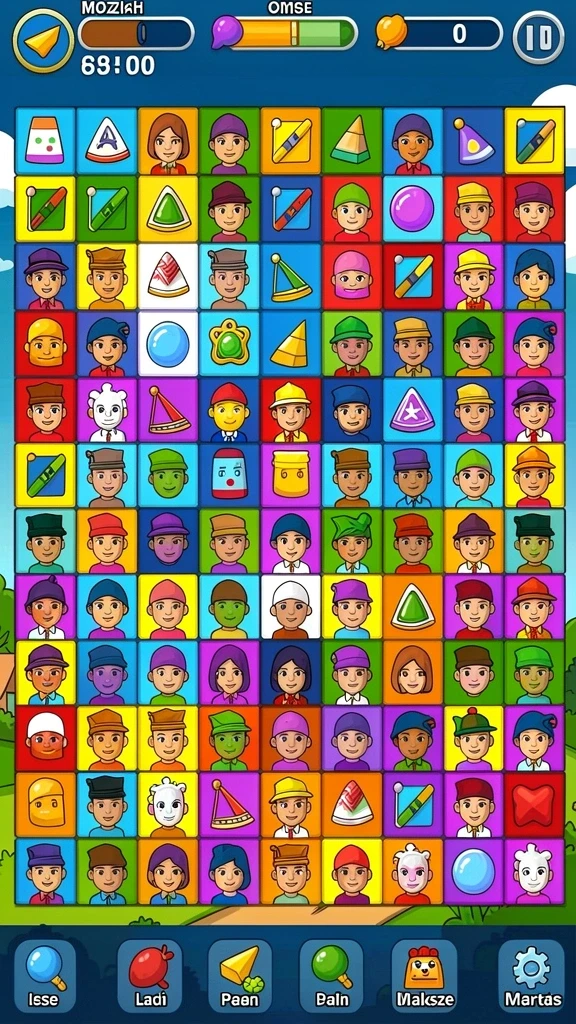Open the Maksze item
The width and height of the screenshot is (576, 1024).
(x=424, y=976)
